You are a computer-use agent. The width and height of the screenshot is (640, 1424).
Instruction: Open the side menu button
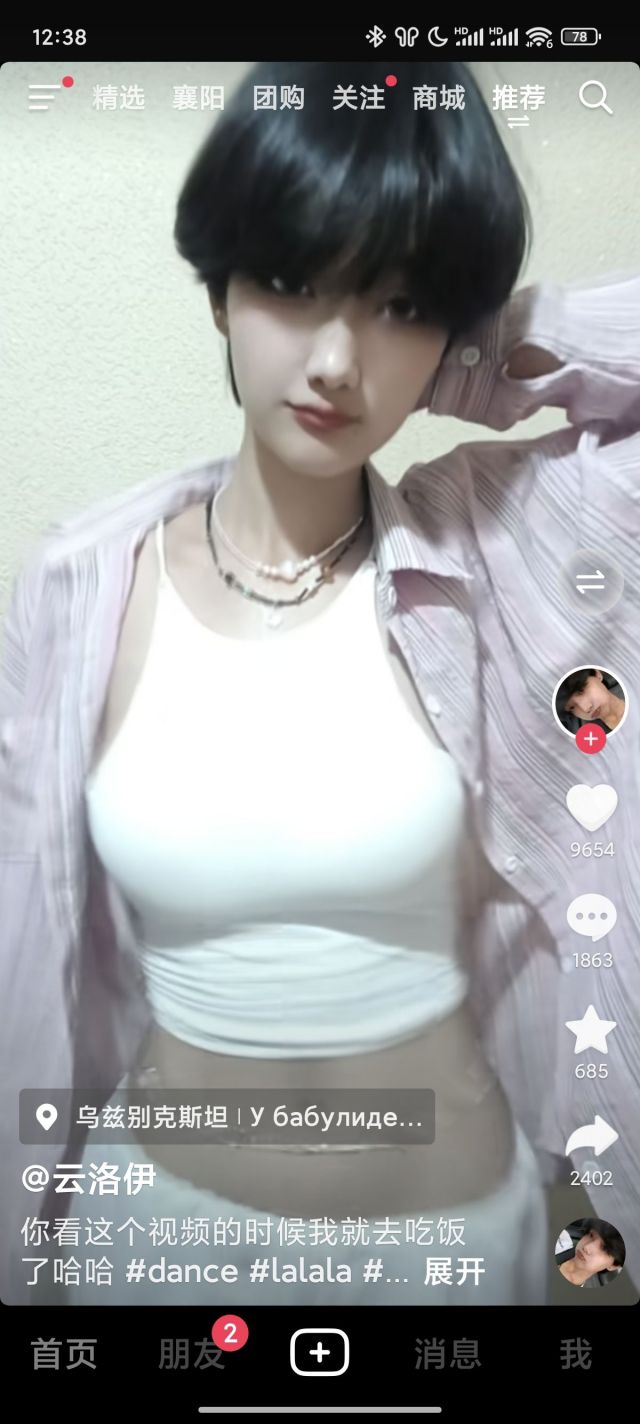pyautogui.click(x=45, y=97)
